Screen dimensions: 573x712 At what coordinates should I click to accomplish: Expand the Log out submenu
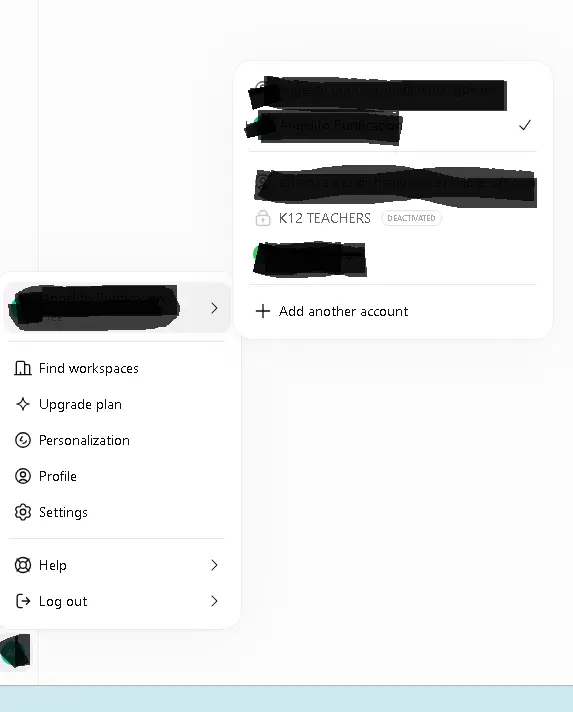[x=117, y=601]
